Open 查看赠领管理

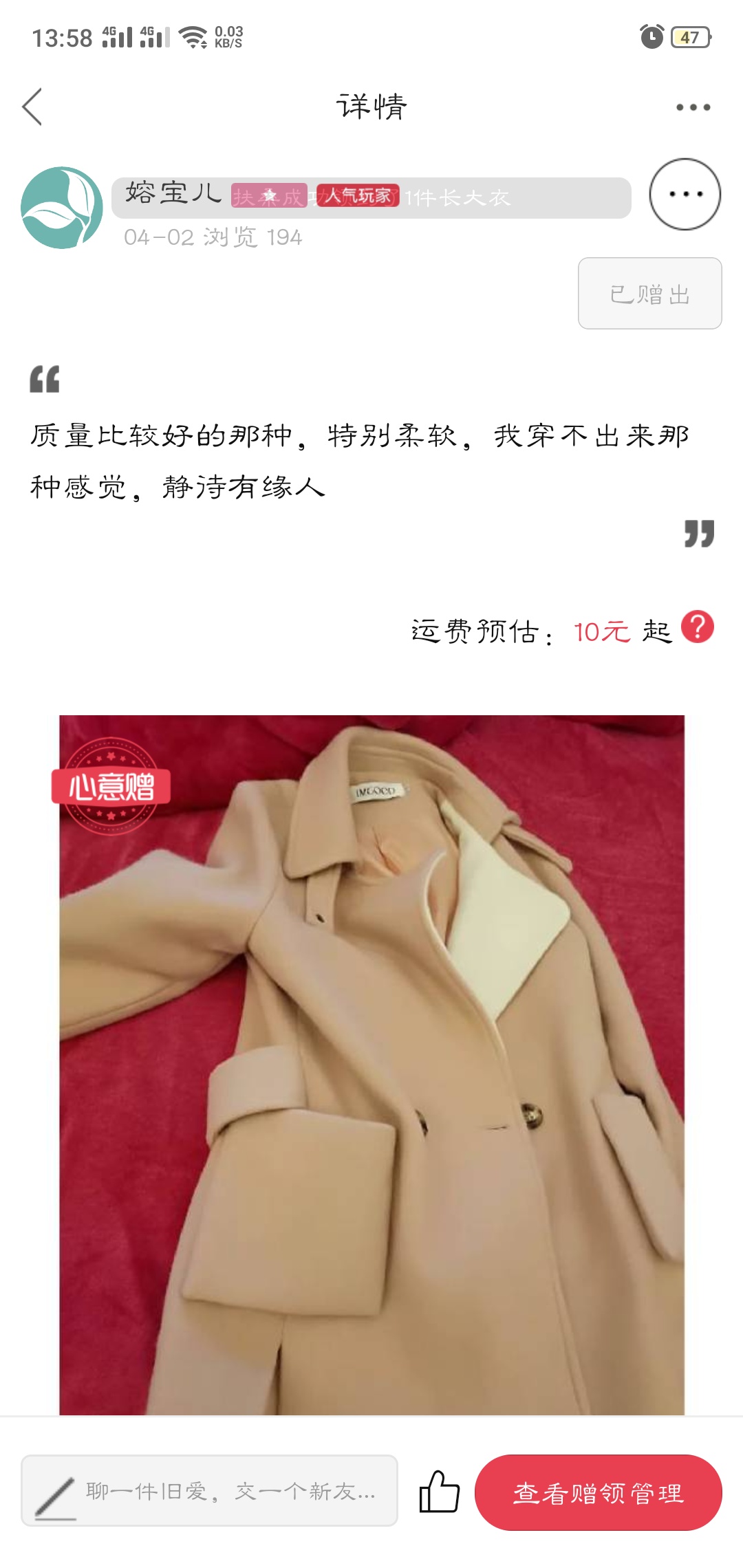tap(599, 1492)
